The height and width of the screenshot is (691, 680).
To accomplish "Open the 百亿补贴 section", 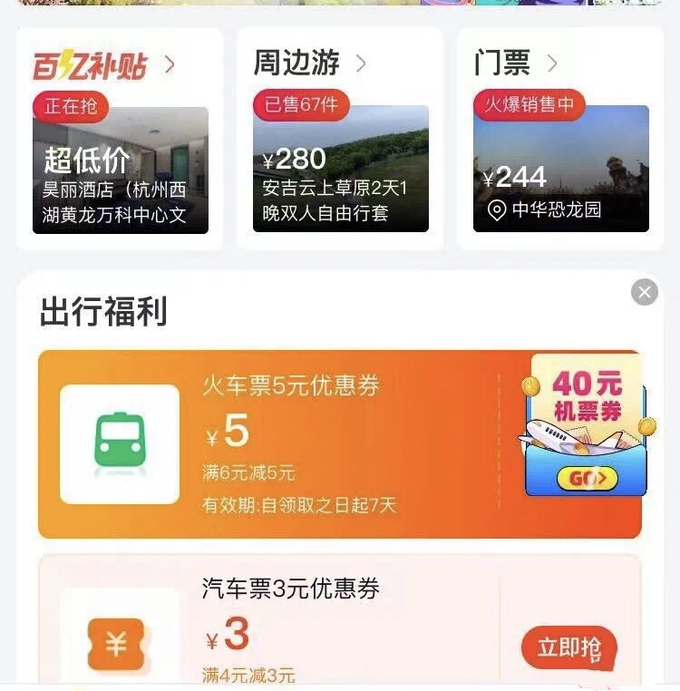I will pyautogui.click(x=104, y=66).
